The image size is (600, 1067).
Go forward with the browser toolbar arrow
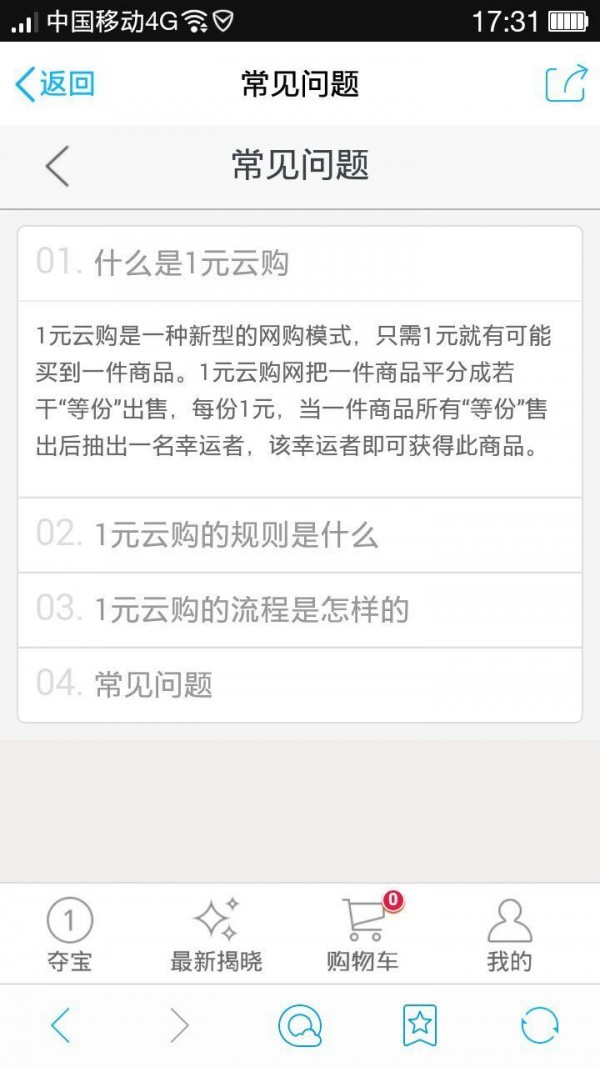click(180, 1025)
